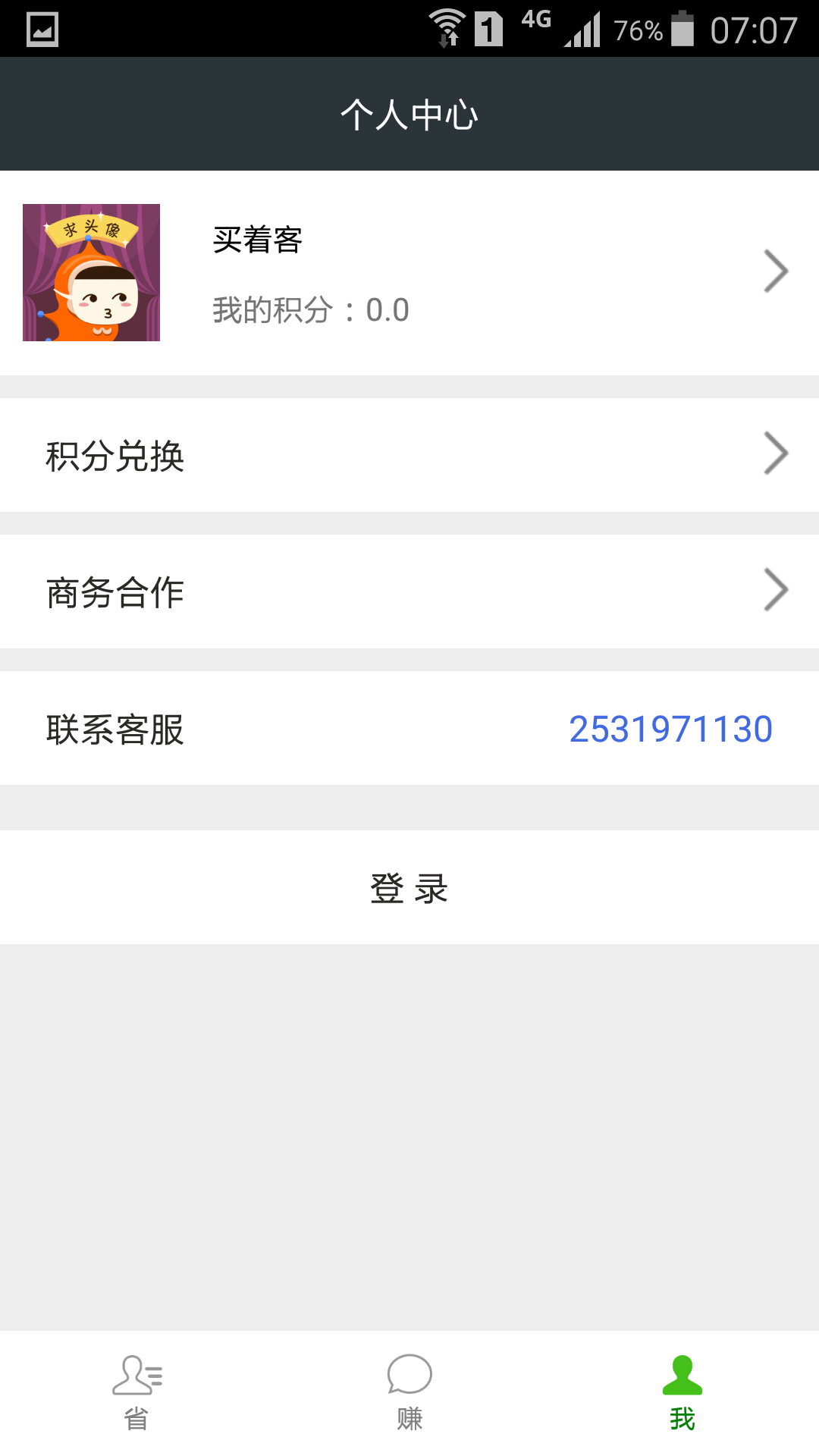819x1456 pixels.
Task: Tap 我的积分：0.0 points display
Action: pyautogui.click(x=309, y=309)
